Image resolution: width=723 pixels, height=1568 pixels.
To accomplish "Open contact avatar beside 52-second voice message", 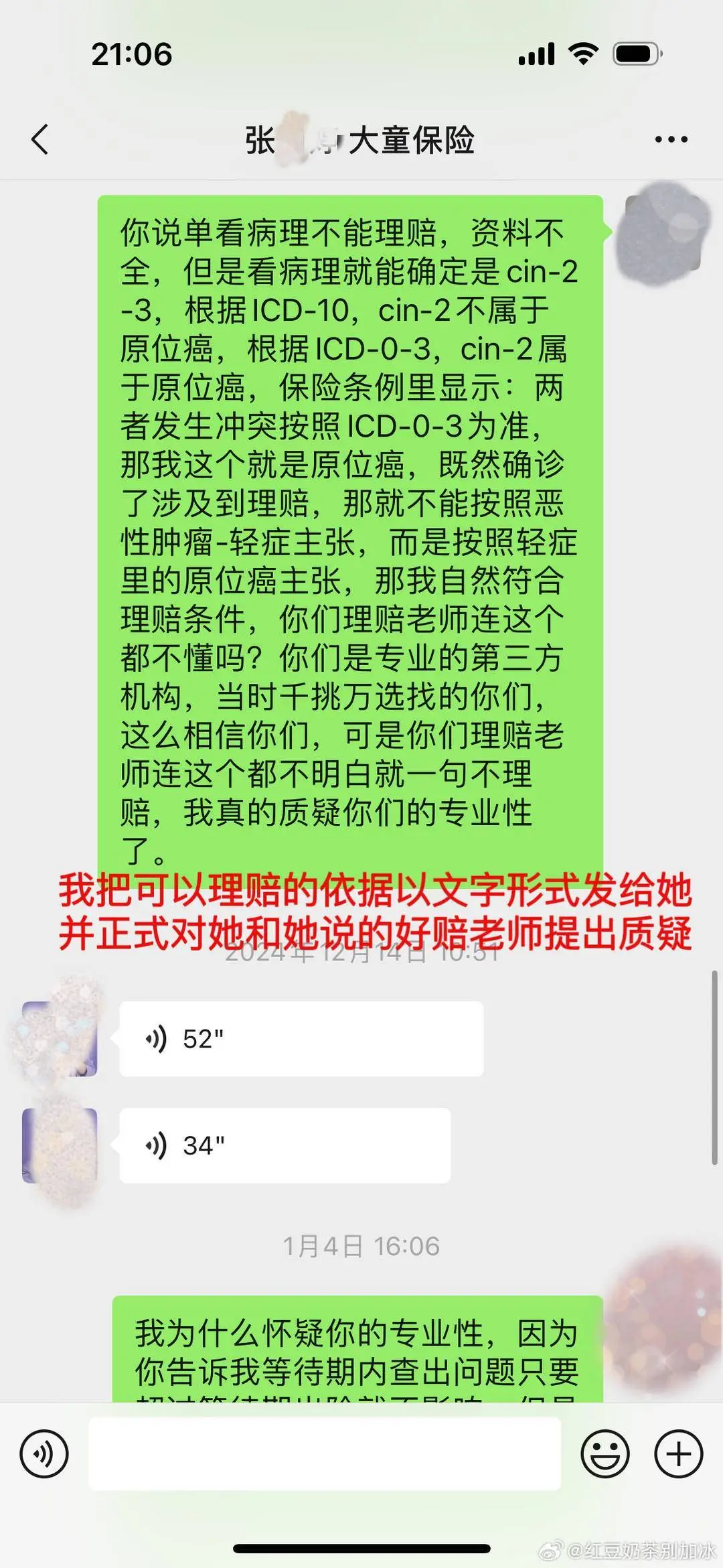I will (60, 1039).
